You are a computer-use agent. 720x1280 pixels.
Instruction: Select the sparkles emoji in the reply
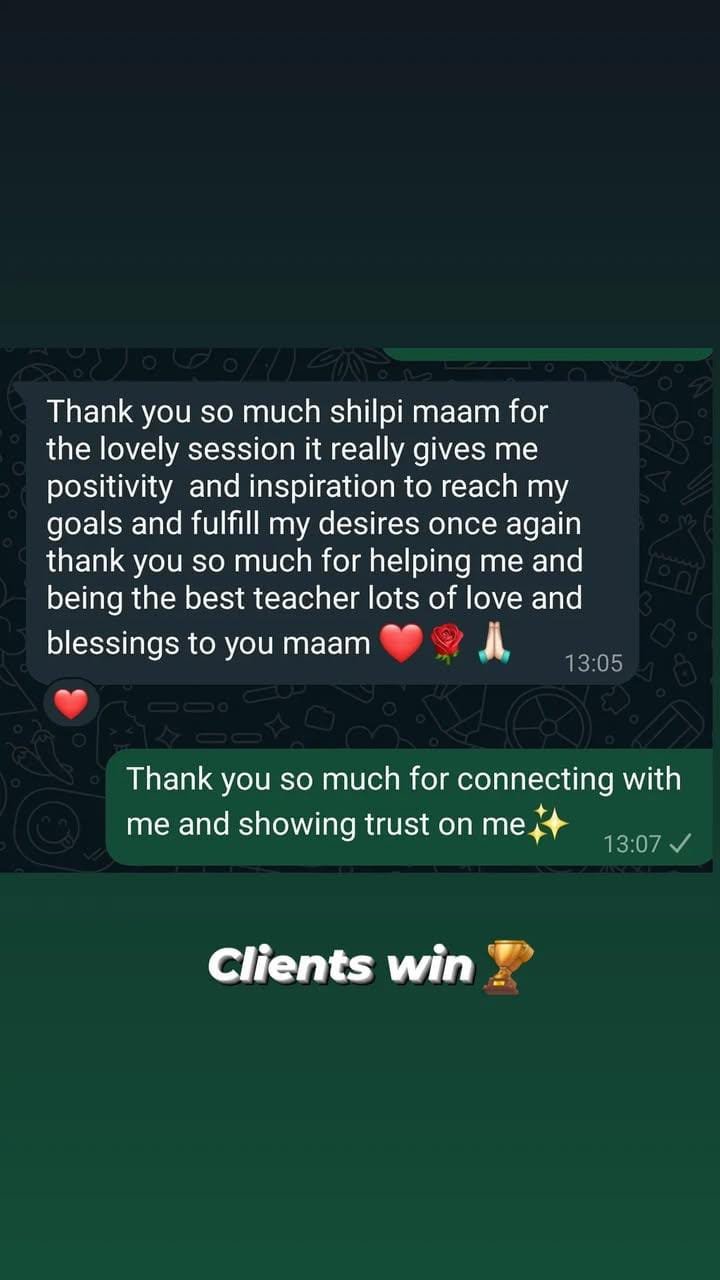[x=553, y=822]
